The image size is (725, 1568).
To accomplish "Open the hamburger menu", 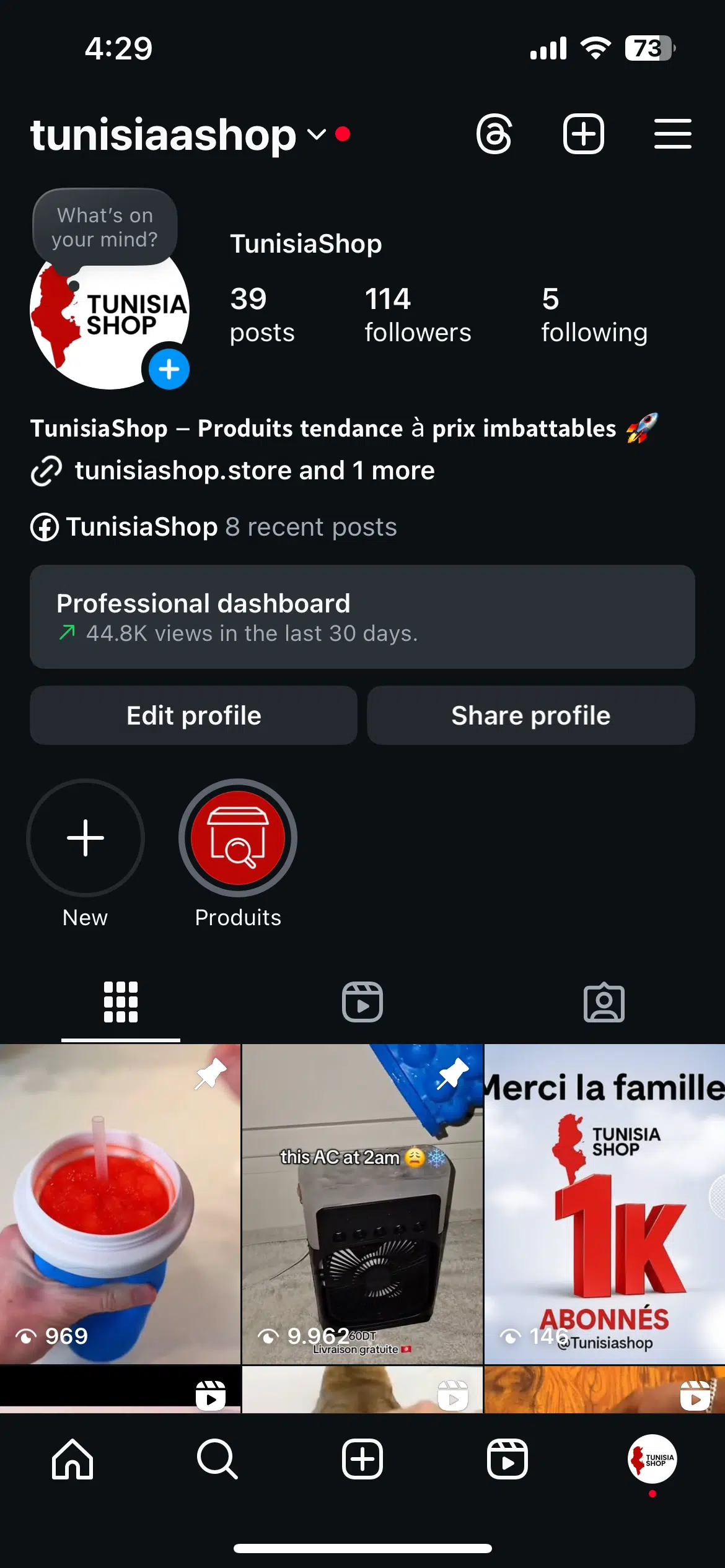I will [x=672, y=134].
